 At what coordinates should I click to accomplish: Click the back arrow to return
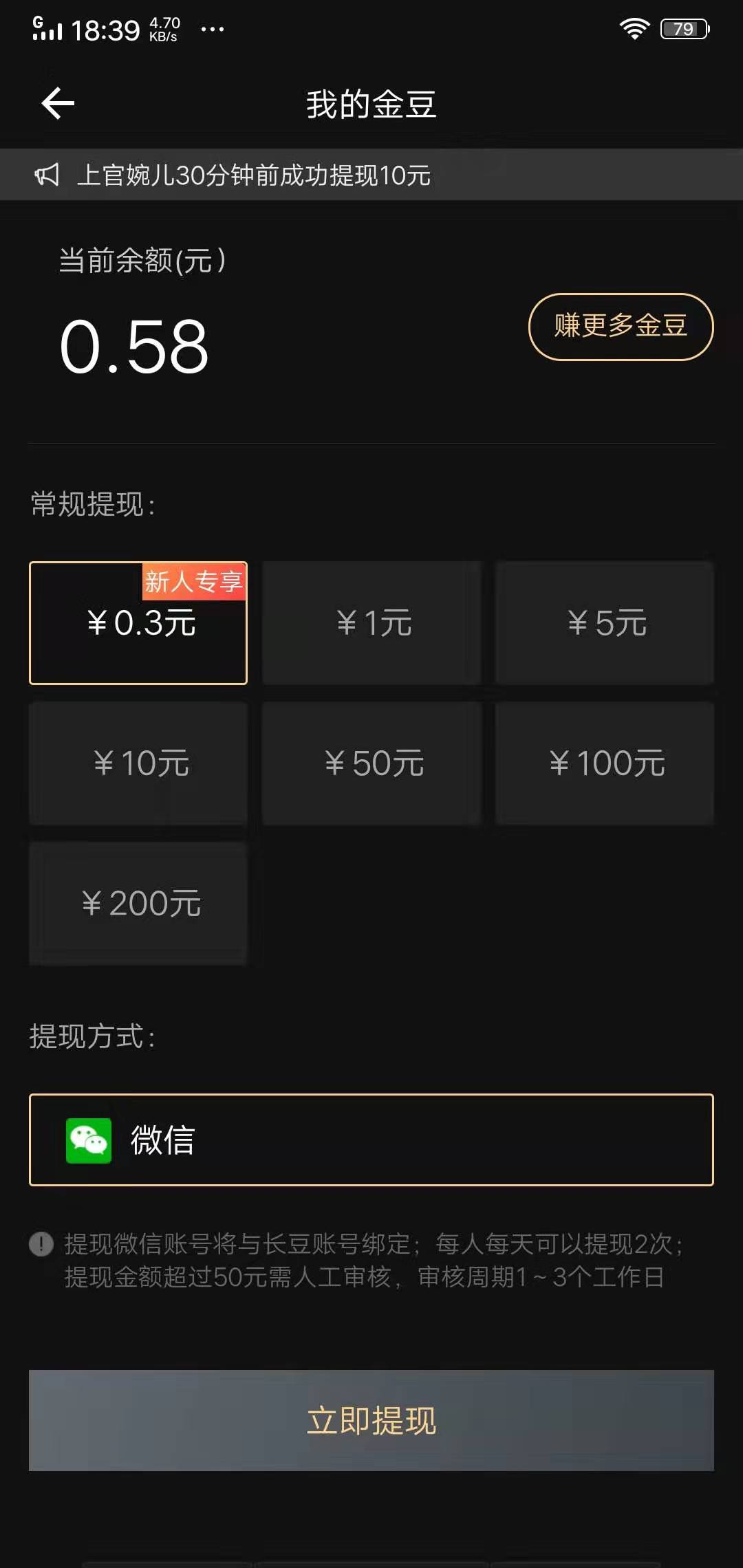click(x=58, y=103)
